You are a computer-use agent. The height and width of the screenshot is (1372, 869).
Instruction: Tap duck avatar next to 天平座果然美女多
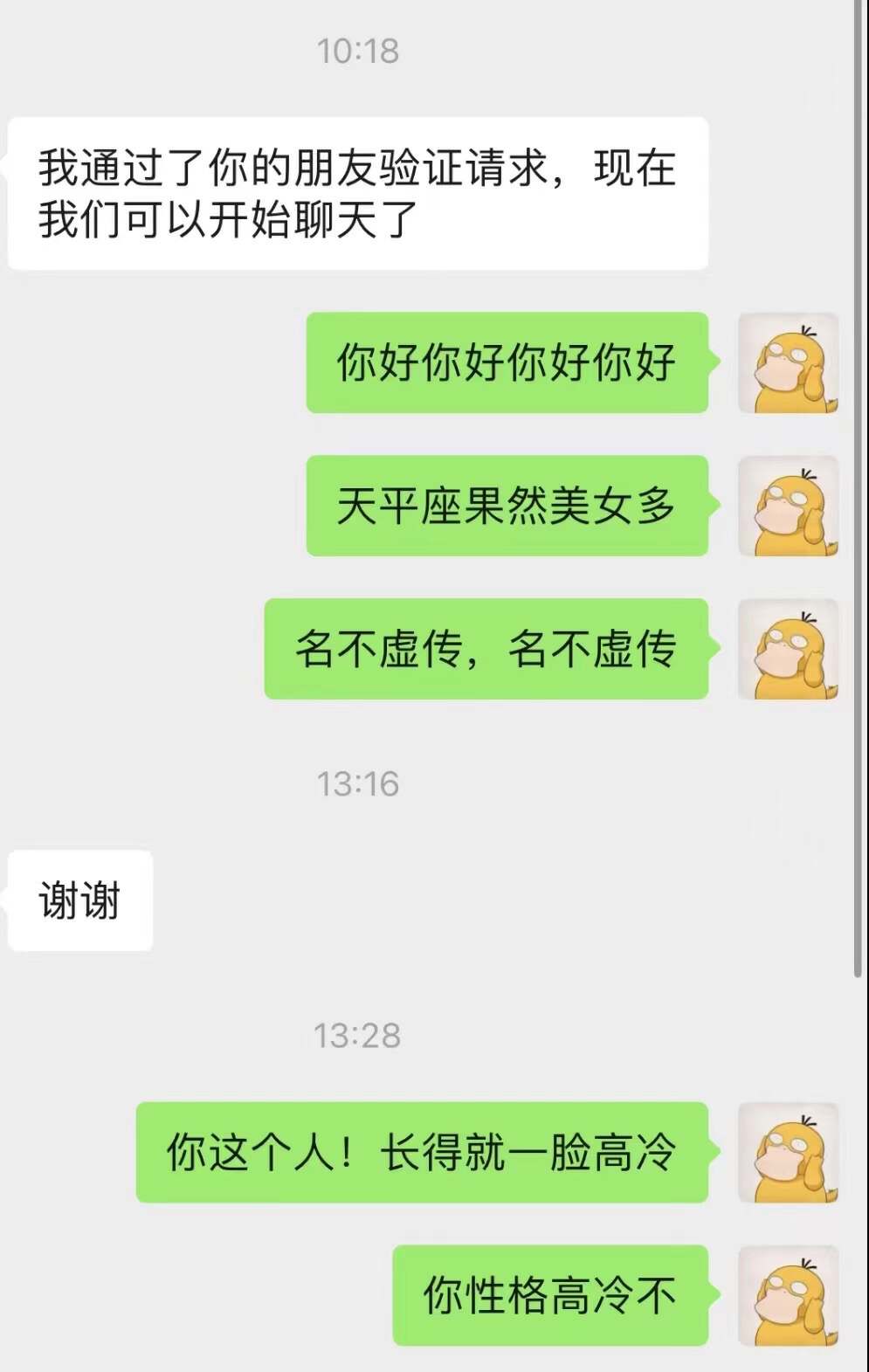pyautogui.click(x=789, y=507)
